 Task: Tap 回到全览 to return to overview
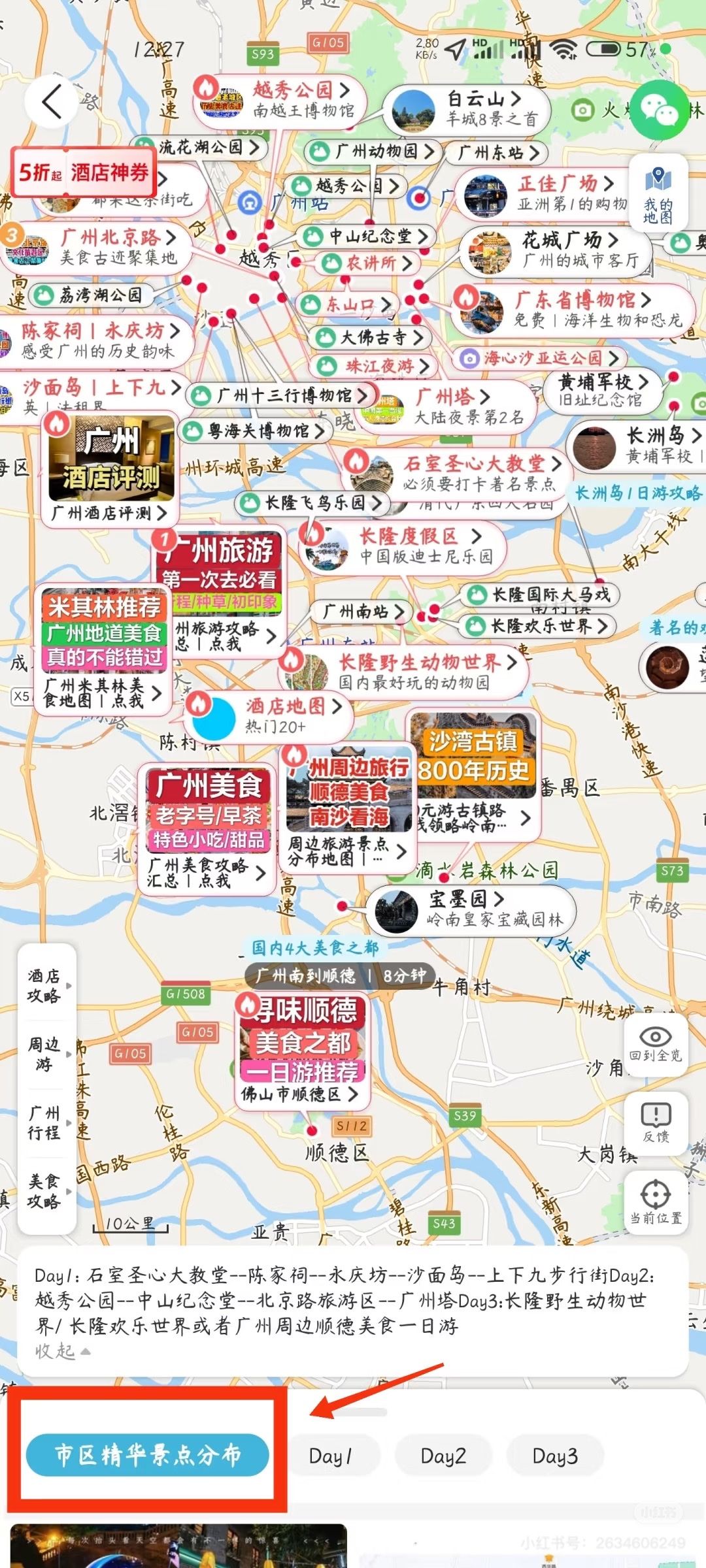(655, 1045)
